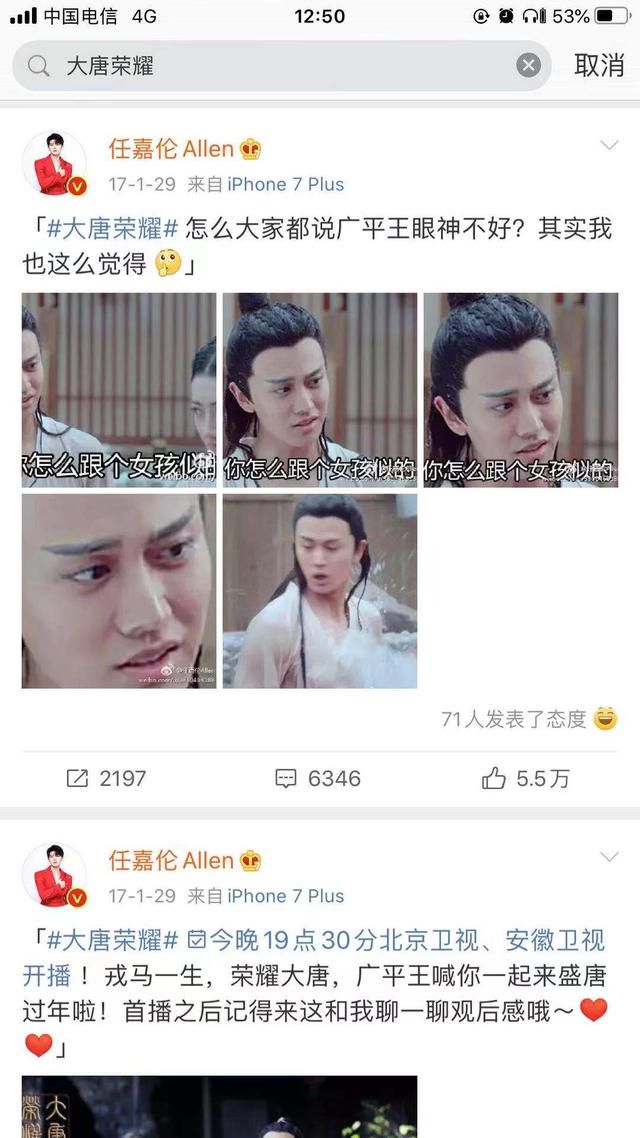Viewport: 640px width, 1138px height.
Task: Open 任嘉伦 Allen's avatar on the first post
Action: (x=54, y=164)
